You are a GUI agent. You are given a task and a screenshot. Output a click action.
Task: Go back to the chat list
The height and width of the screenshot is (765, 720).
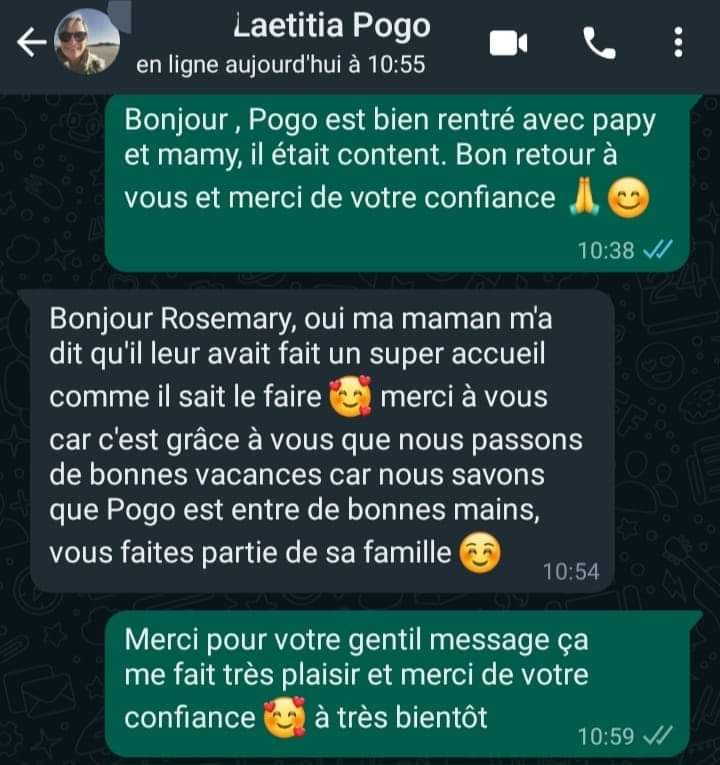click(32, 42)
